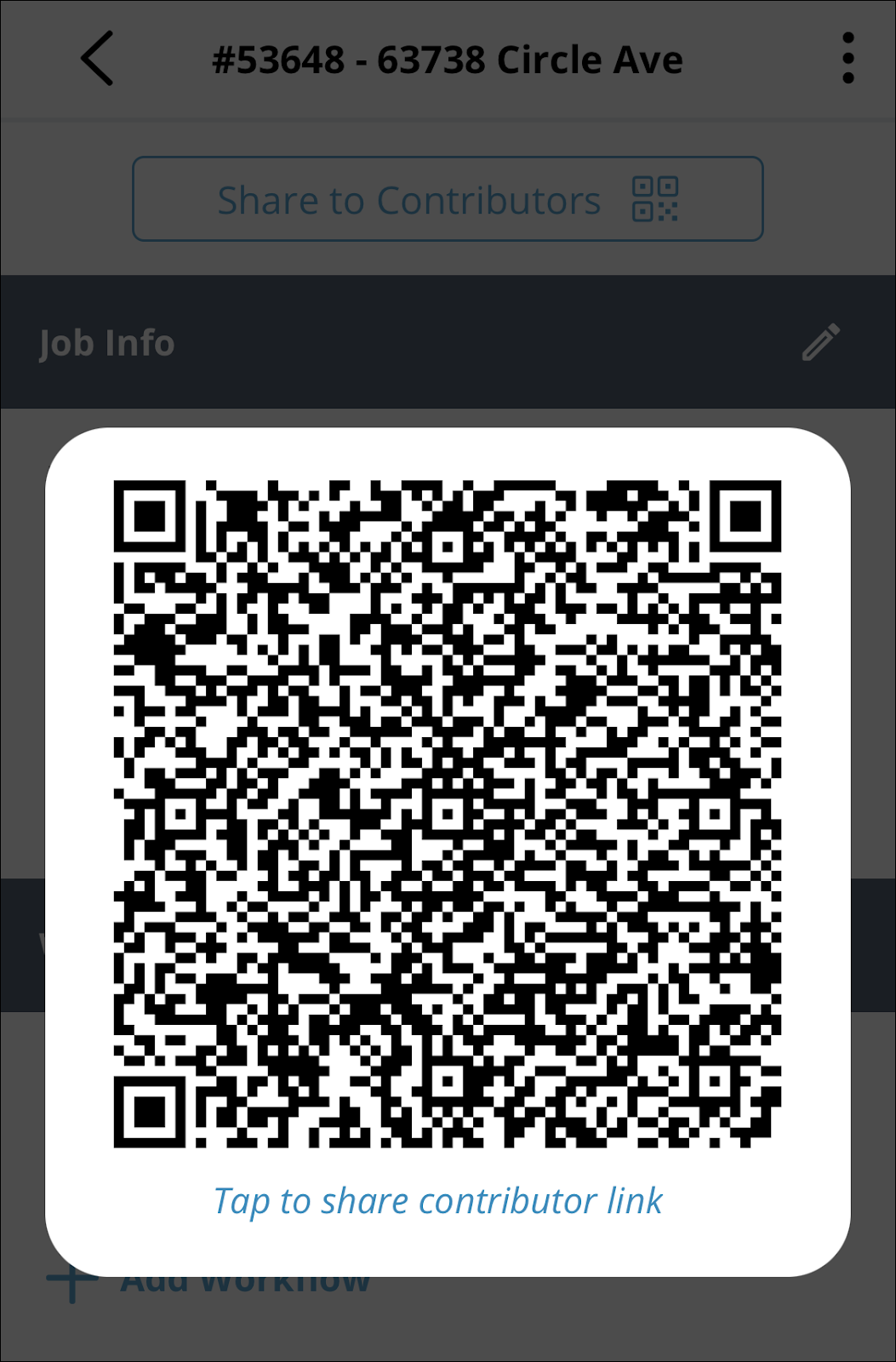Go back using the top-left arrow
Viewport: 896px width, 1362px height.
click(98, 59)
